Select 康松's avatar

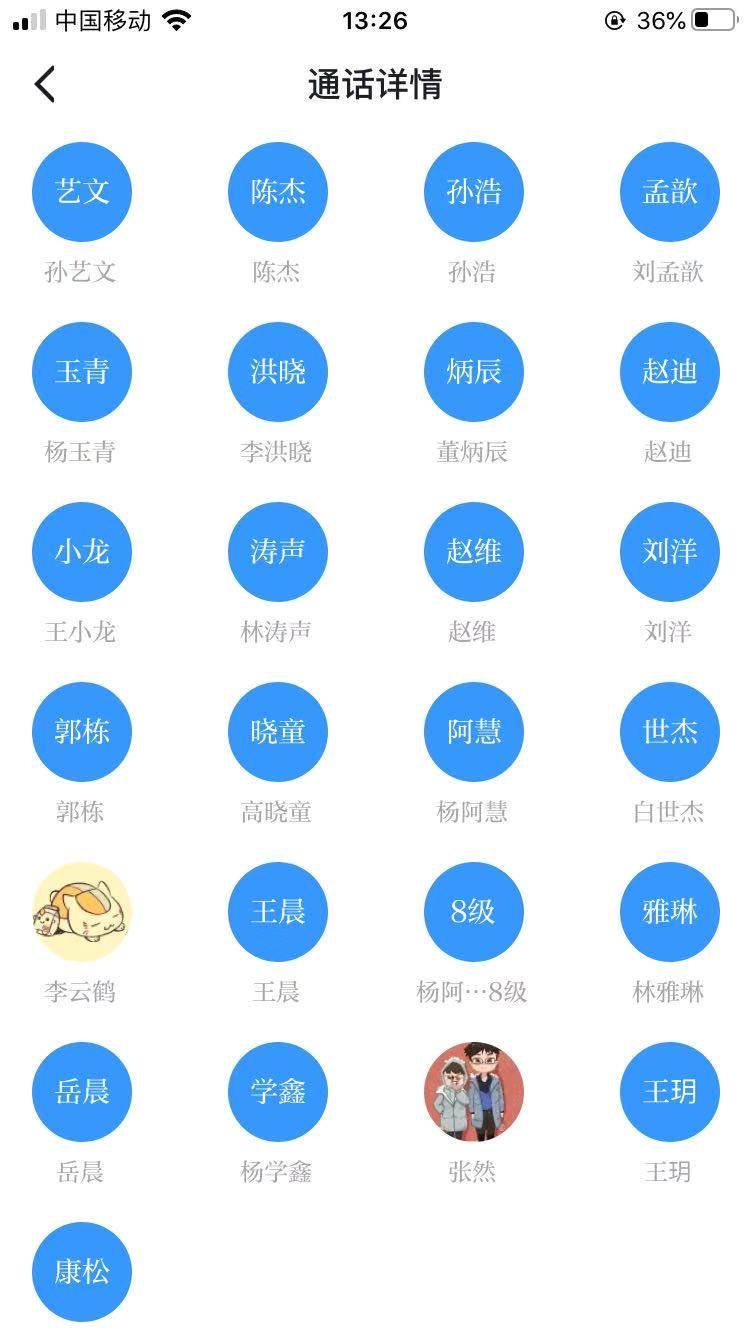(x=82, y=1270)
